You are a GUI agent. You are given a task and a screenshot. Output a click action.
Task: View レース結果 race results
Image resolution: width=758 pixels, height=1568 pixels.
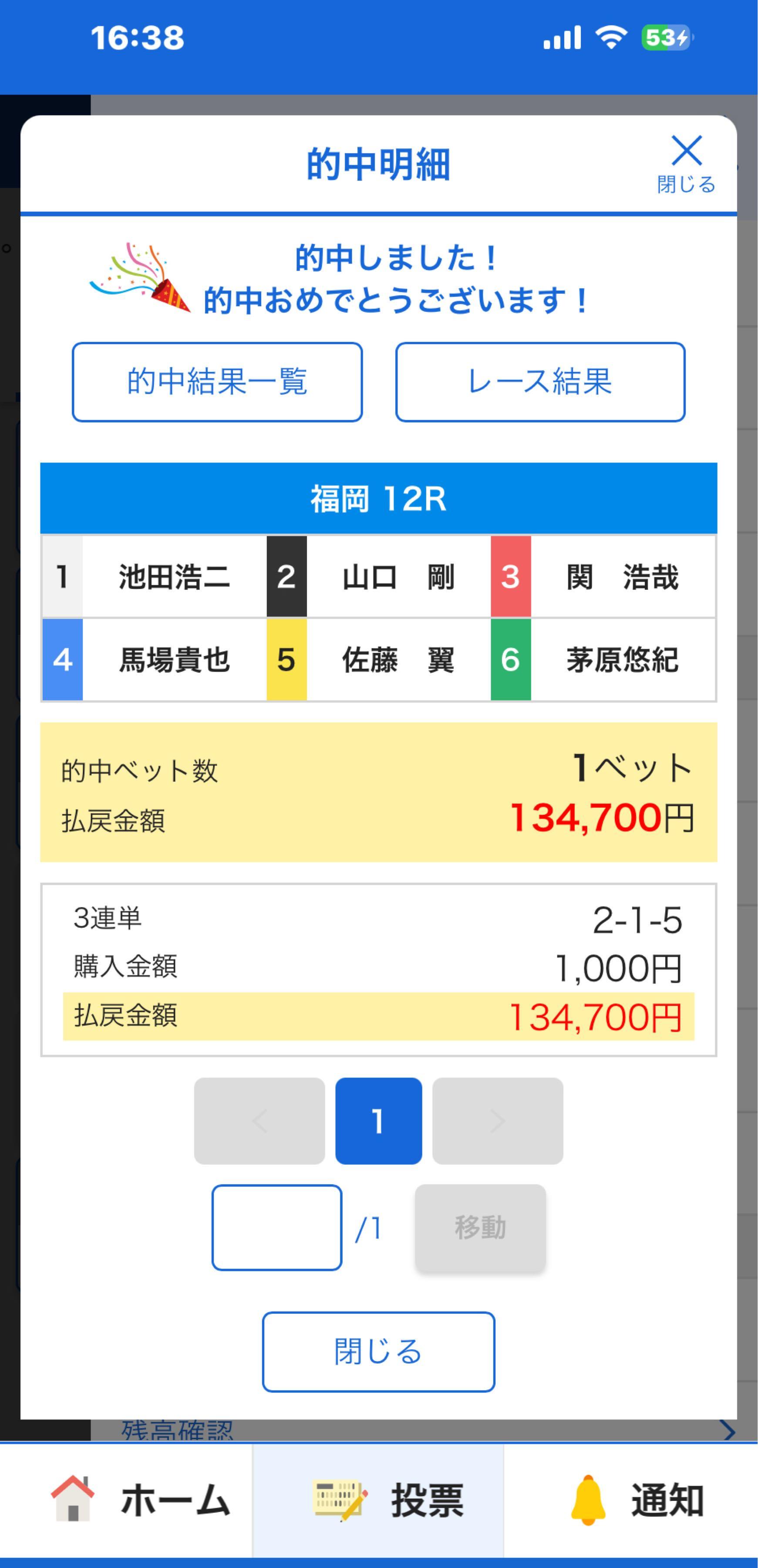[540, 382]
